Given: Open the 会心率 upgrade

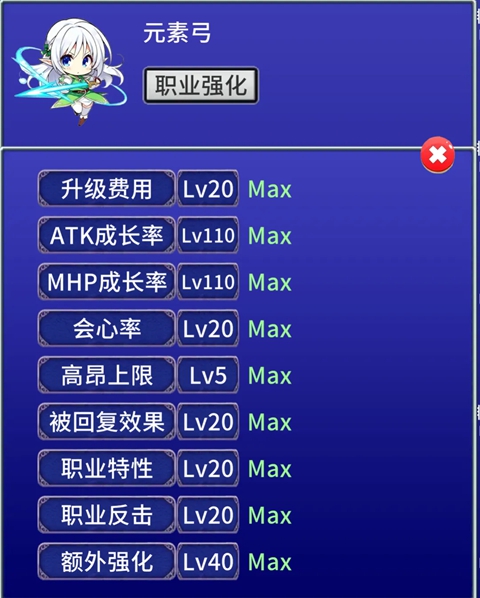Looking at the screenshot, I should [x=107, y=328].
